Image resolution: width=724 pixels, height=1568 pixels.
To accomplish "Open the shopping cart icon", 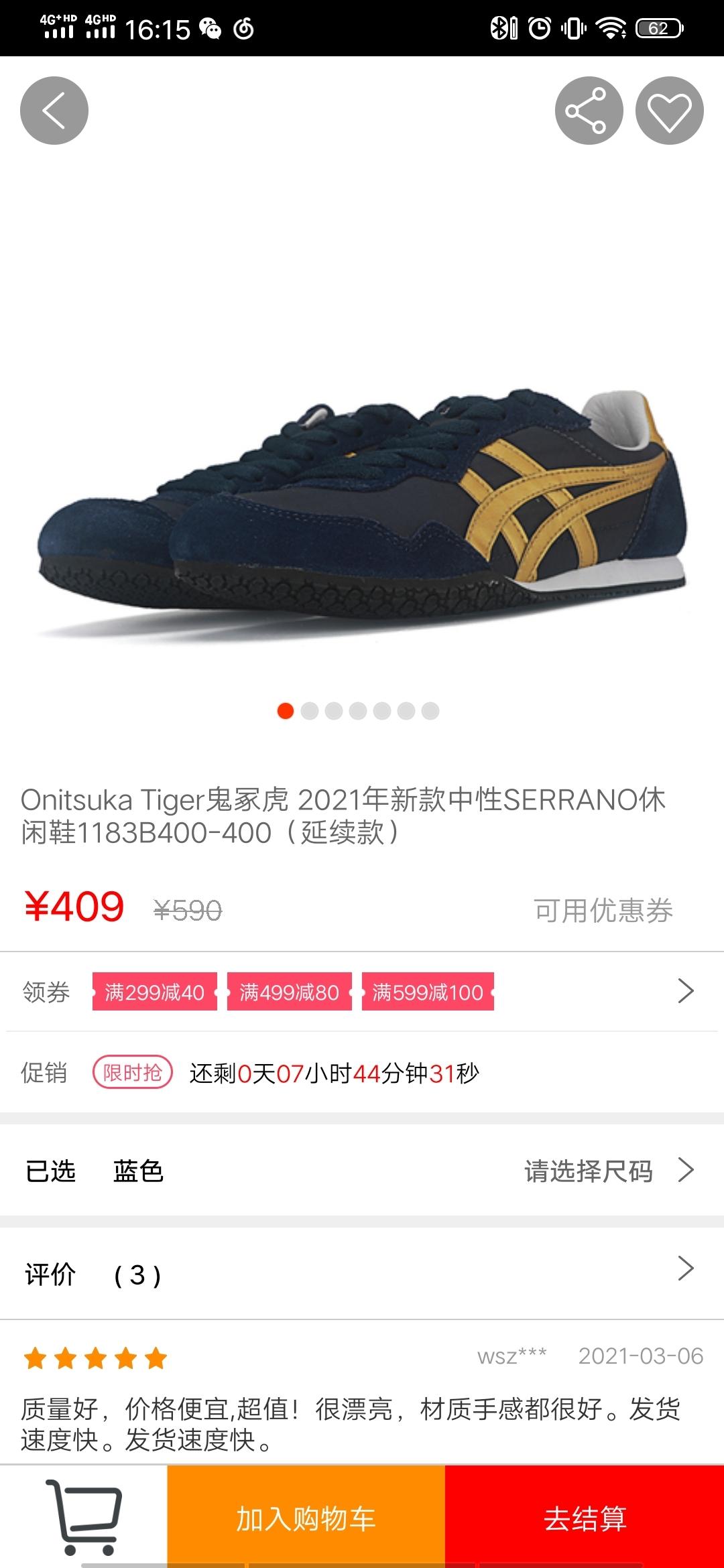I will (x=84, y=1516).
